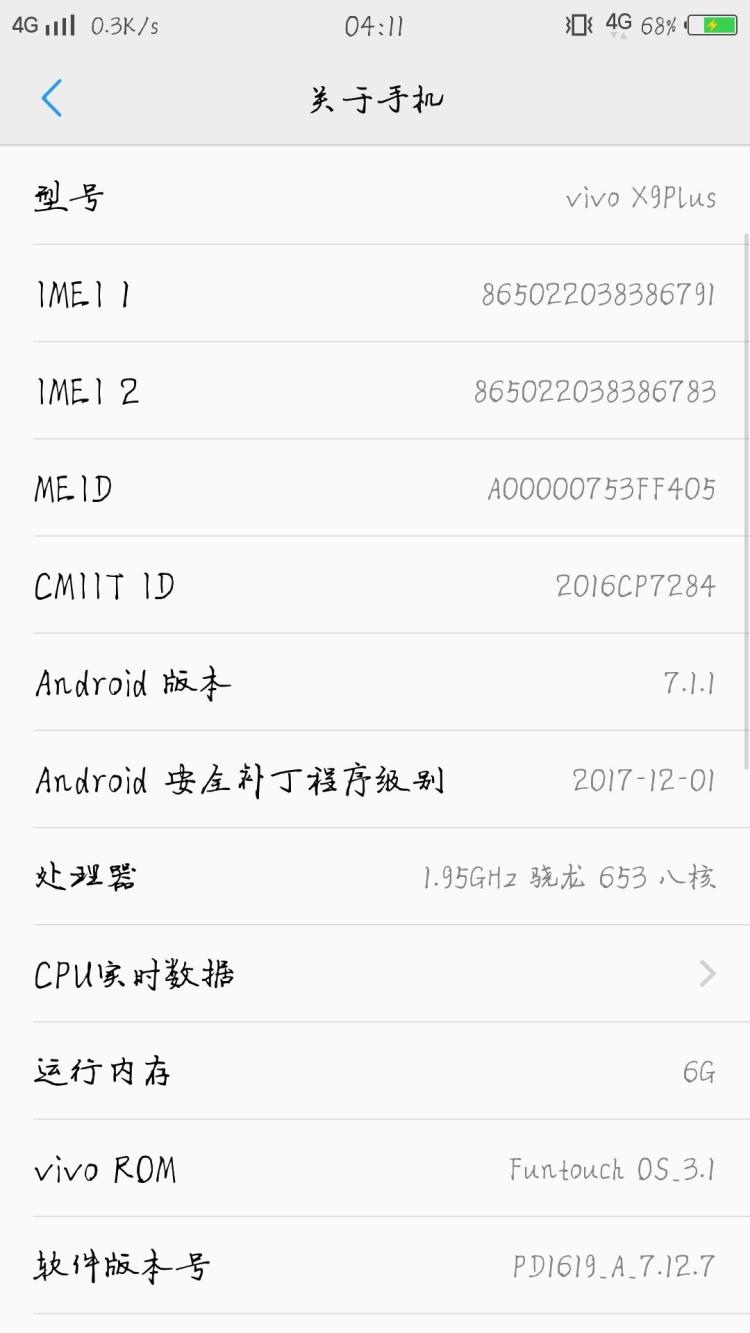Image resolution: width=750 pixels, height=1333 pixels.
Task: Tap the Android 版本 7.1.1 row
Action: (x=375, y=683)
